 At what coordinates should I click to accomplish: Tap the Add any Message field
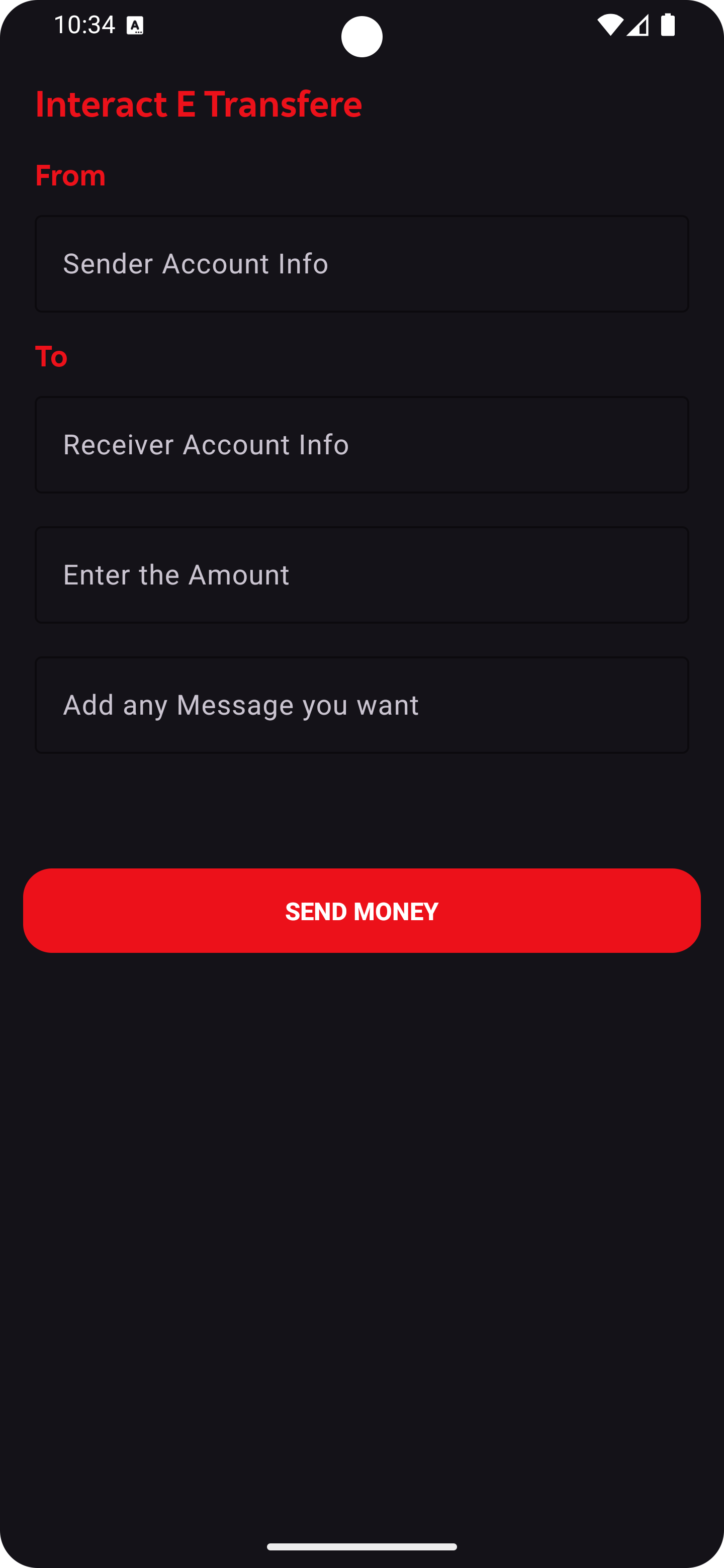[x=361, y=705]
